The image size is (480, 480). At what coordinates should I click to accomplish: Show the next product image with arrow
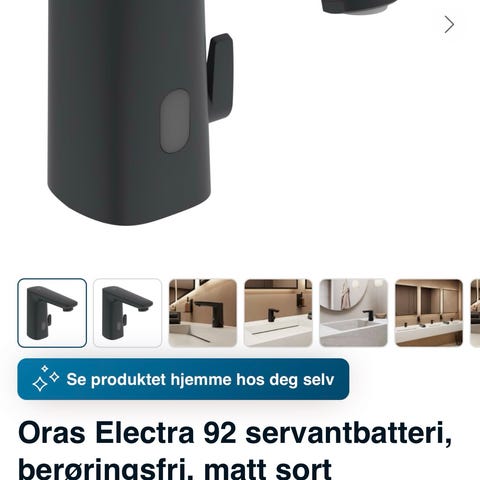click(x=449, y=25)
